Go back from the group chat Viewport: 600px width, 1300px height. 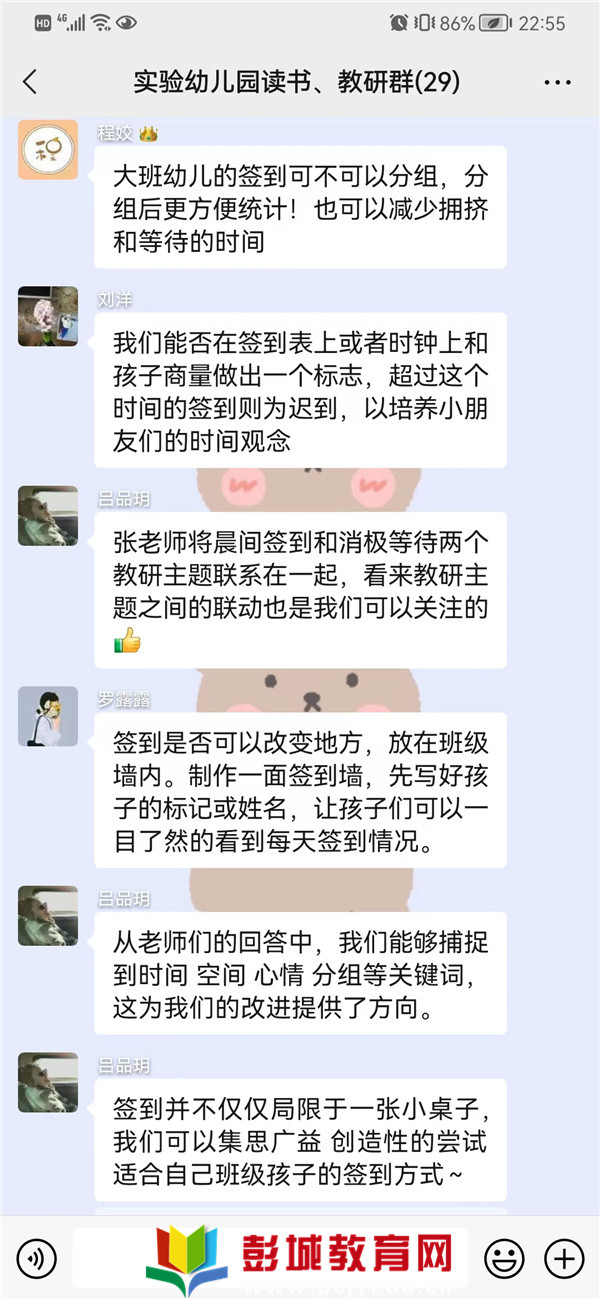[x=30, y=82]
